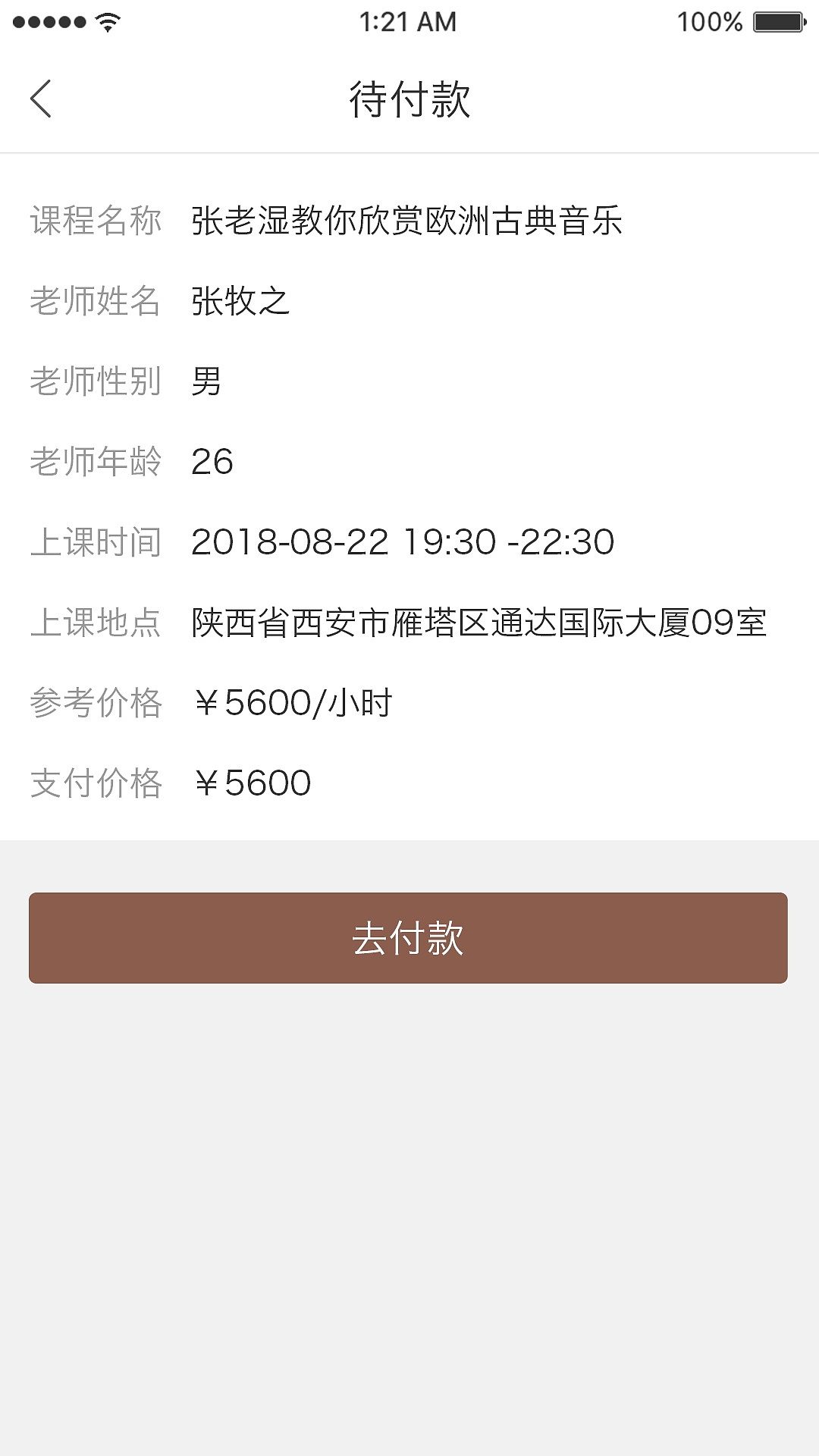Select the 上课地点 label
This screenshot has width=819, height=1456.
point(96,622)
